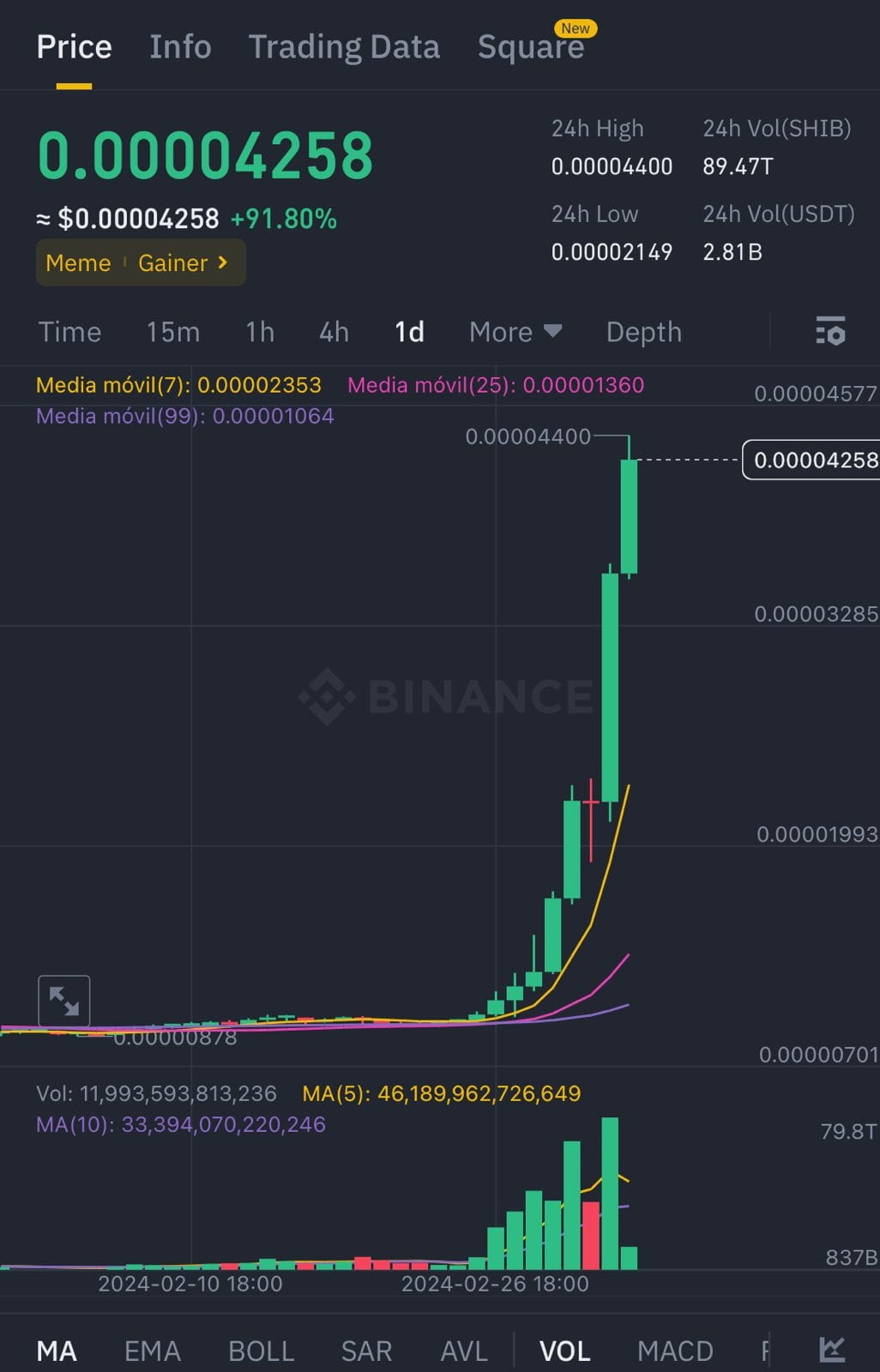Choose the AVL indicator
880x1372 pixels.
point(463,1351)
